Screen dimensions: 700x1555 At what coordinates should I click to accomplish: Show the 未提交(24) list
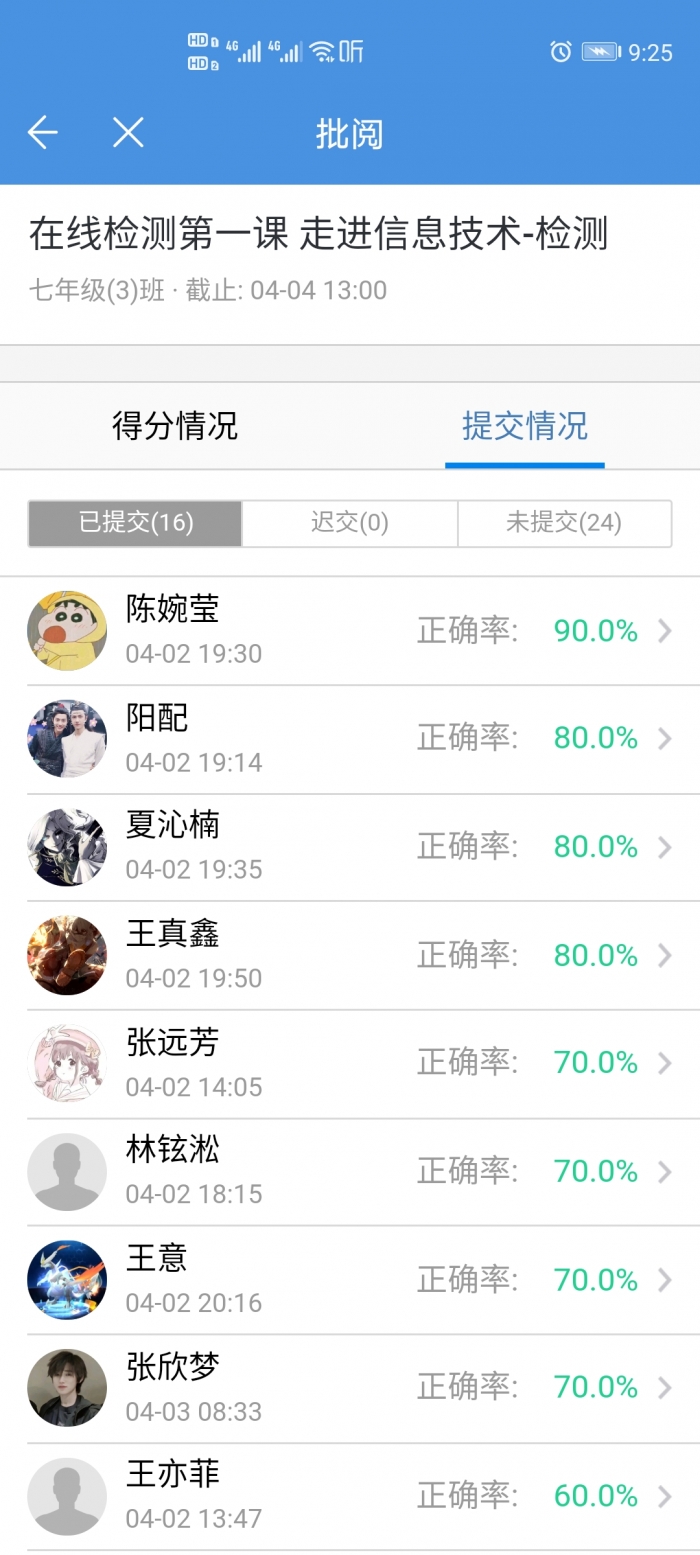click(564, 523)
